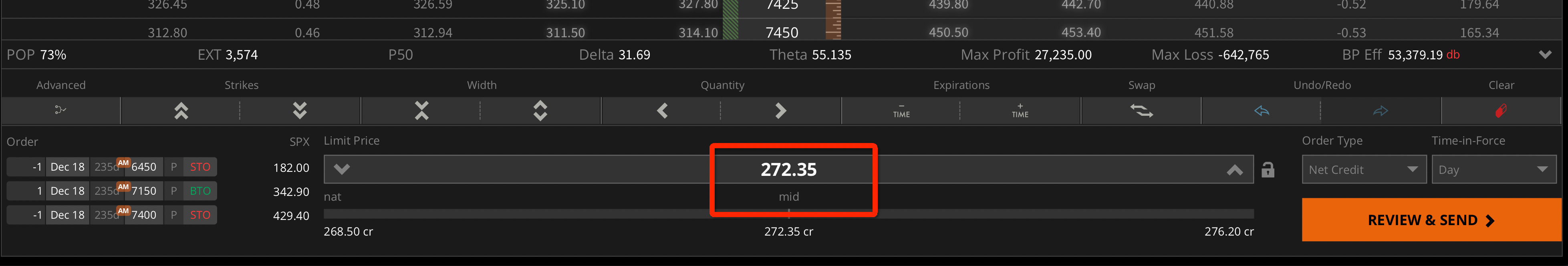The width and height of the screenshot is (1568, 266).
Task: Decrease quantity with left arrow
Action: [x=662, y=111]
